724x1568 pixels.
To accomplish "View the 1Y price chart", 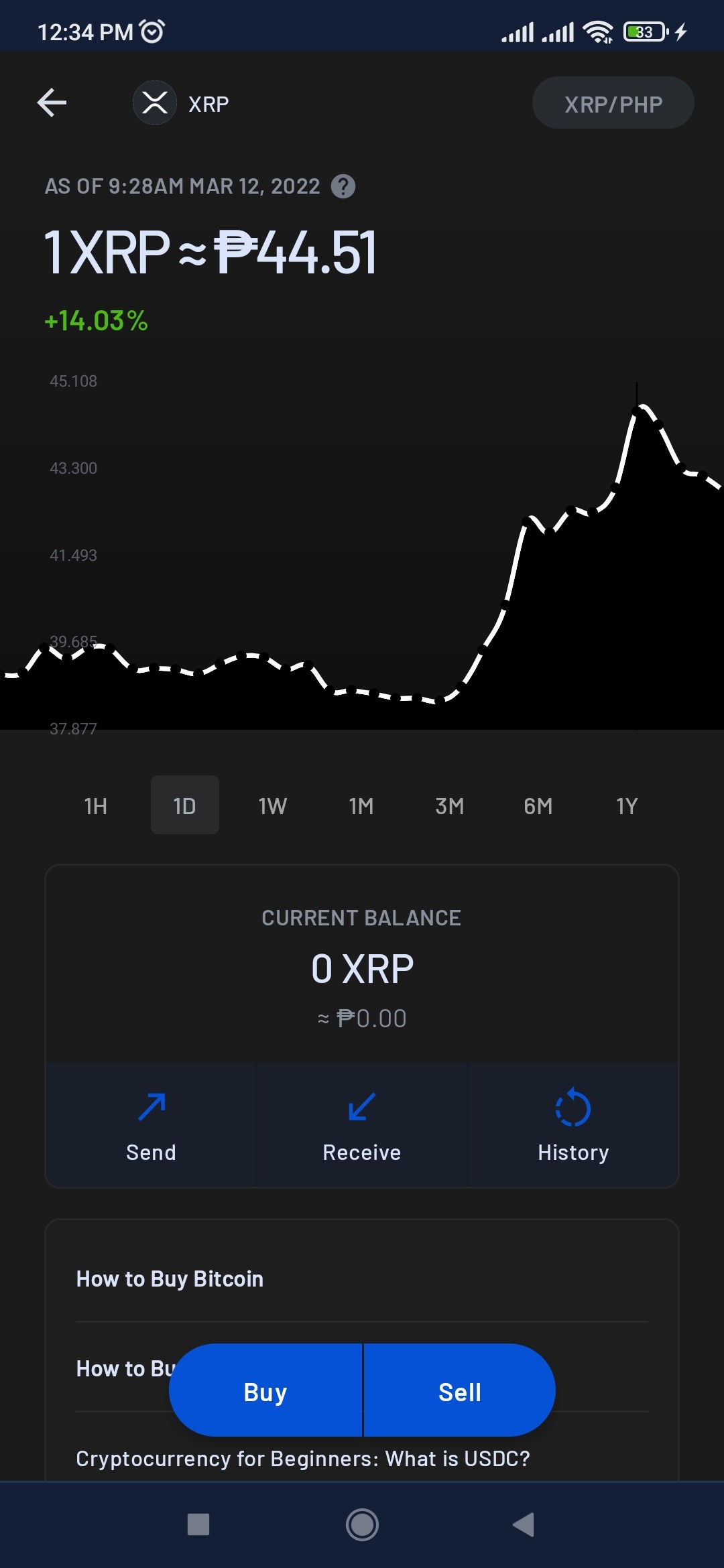I will coord(627,805).
